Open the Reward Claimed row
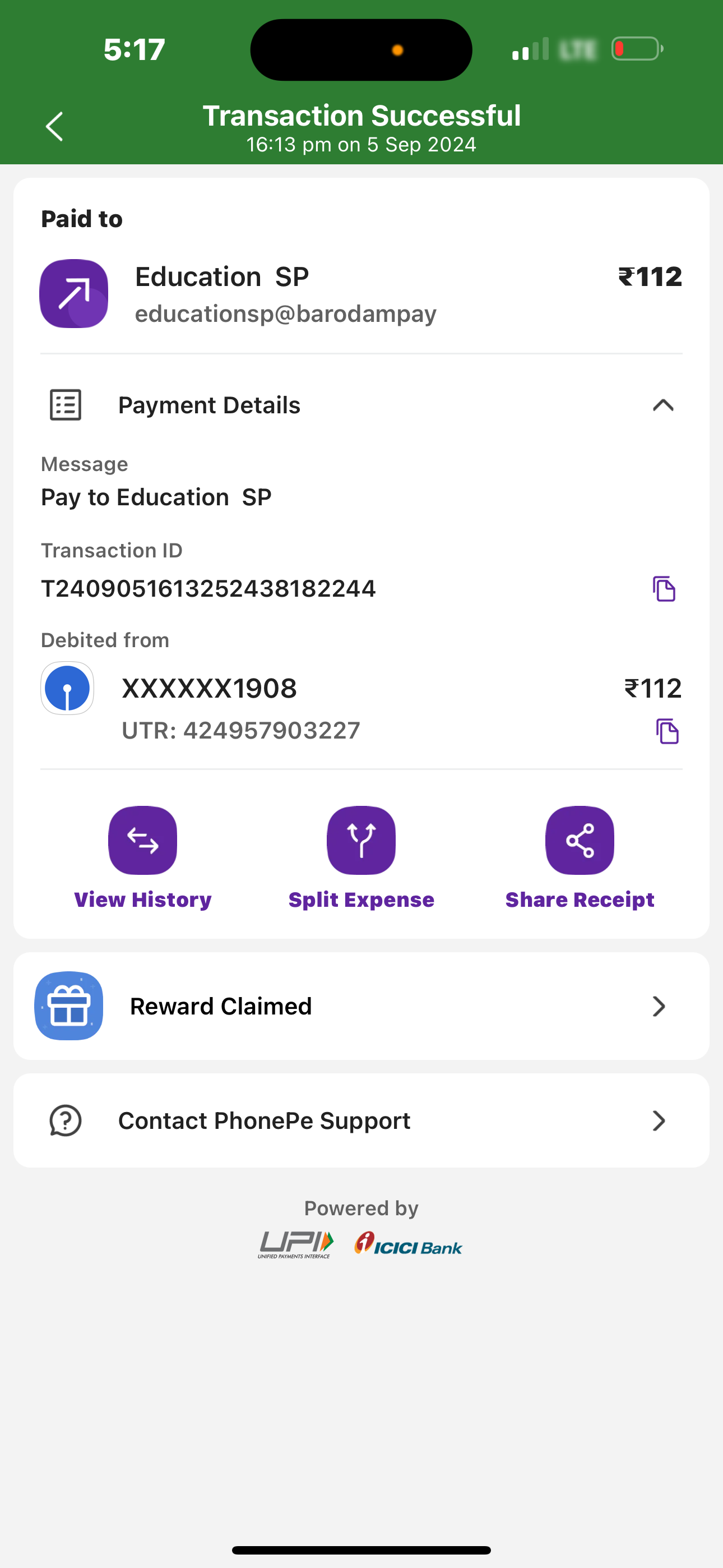 (361, 1006)
